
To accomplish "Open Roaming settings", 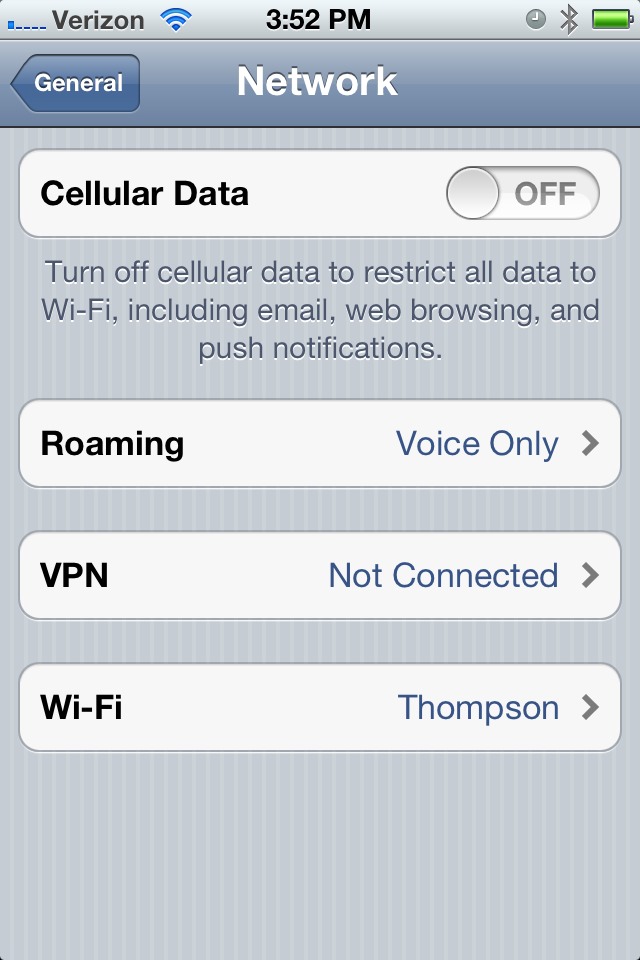I will pyautogui.click(x=320, y=443).
